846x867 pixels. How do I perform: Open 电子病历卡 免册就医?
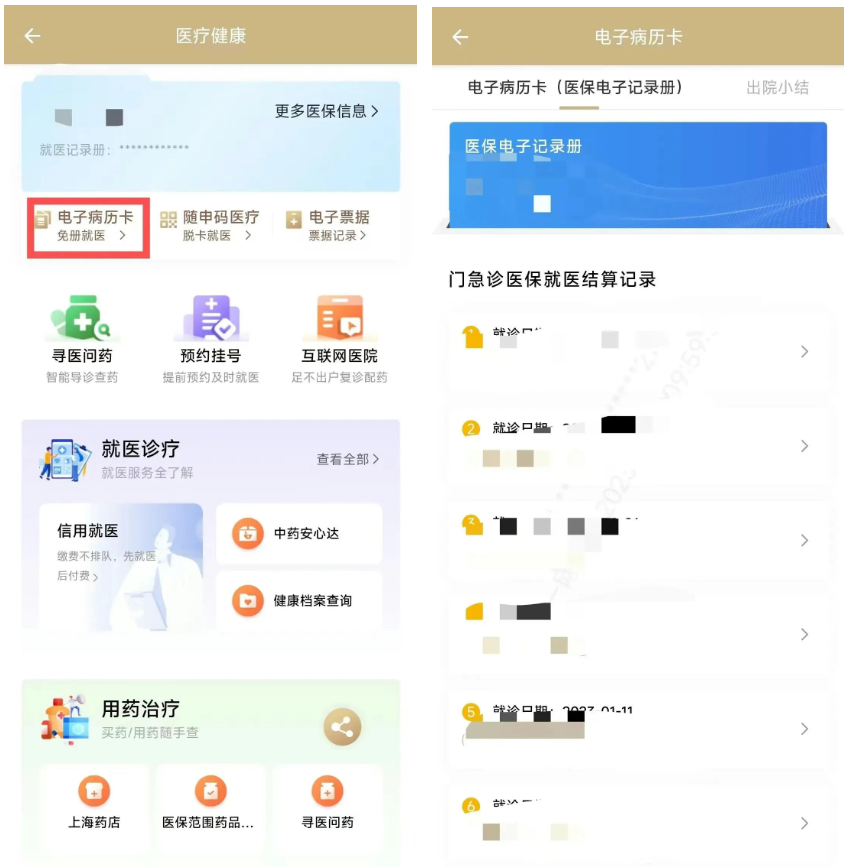tap(89, 225)
